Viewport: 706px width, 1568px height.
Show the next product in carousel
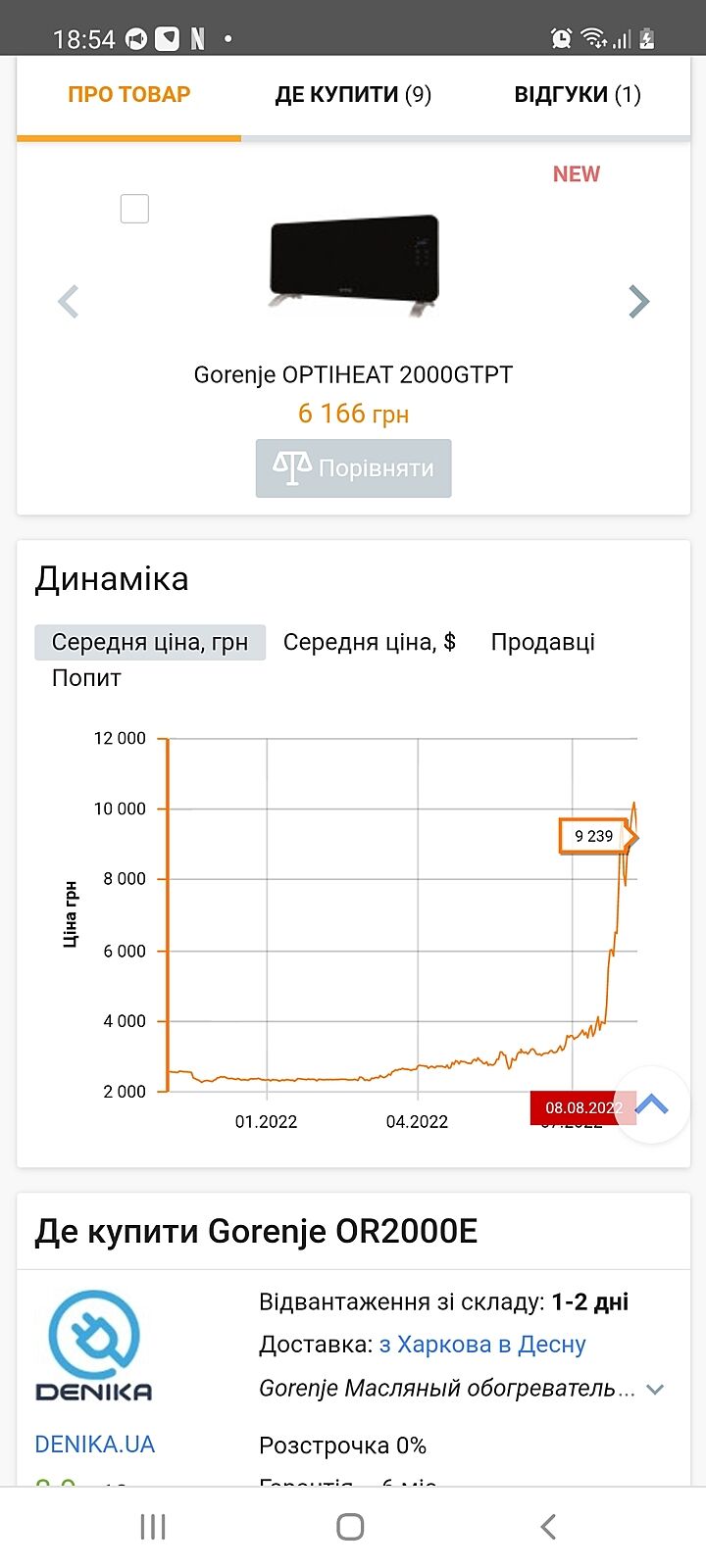[x=638, y=302]
